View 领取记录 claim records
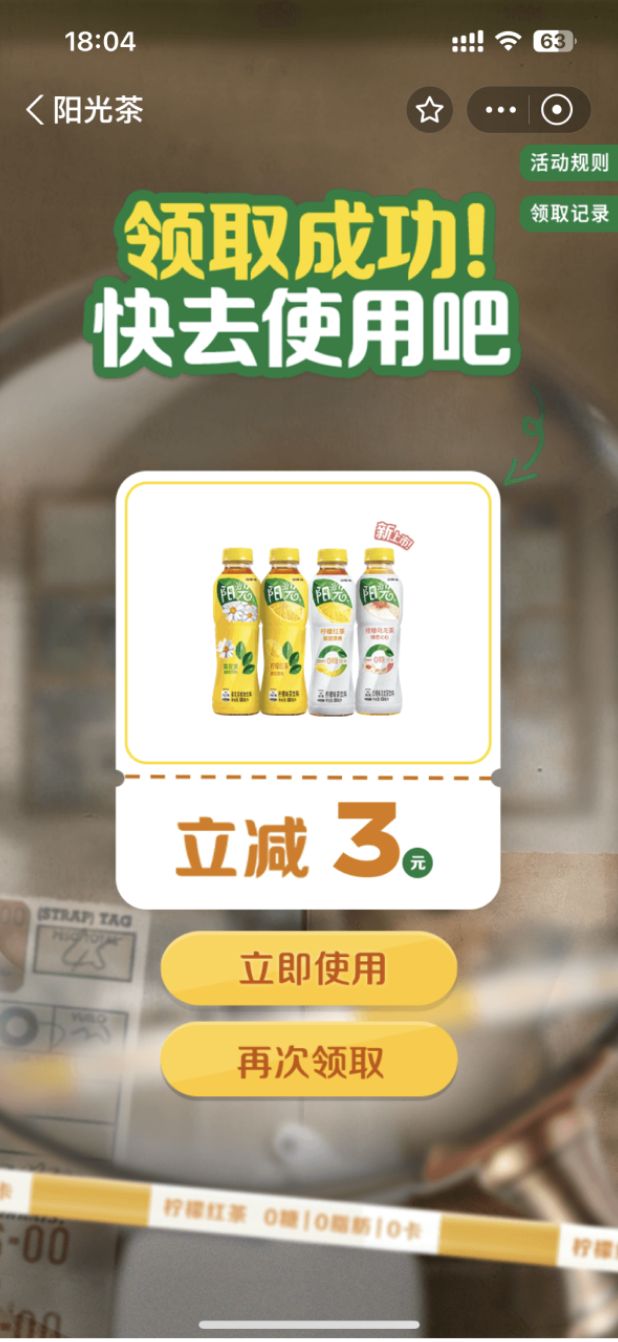 pyautogui.click(x=568, y=213)
